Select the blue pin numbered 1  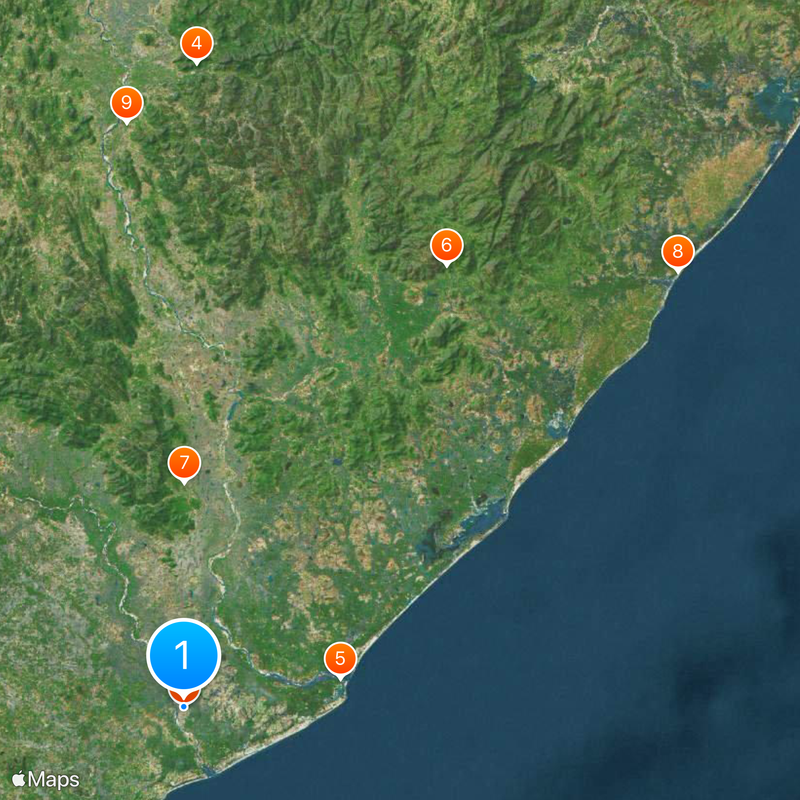tap(183, 656)
